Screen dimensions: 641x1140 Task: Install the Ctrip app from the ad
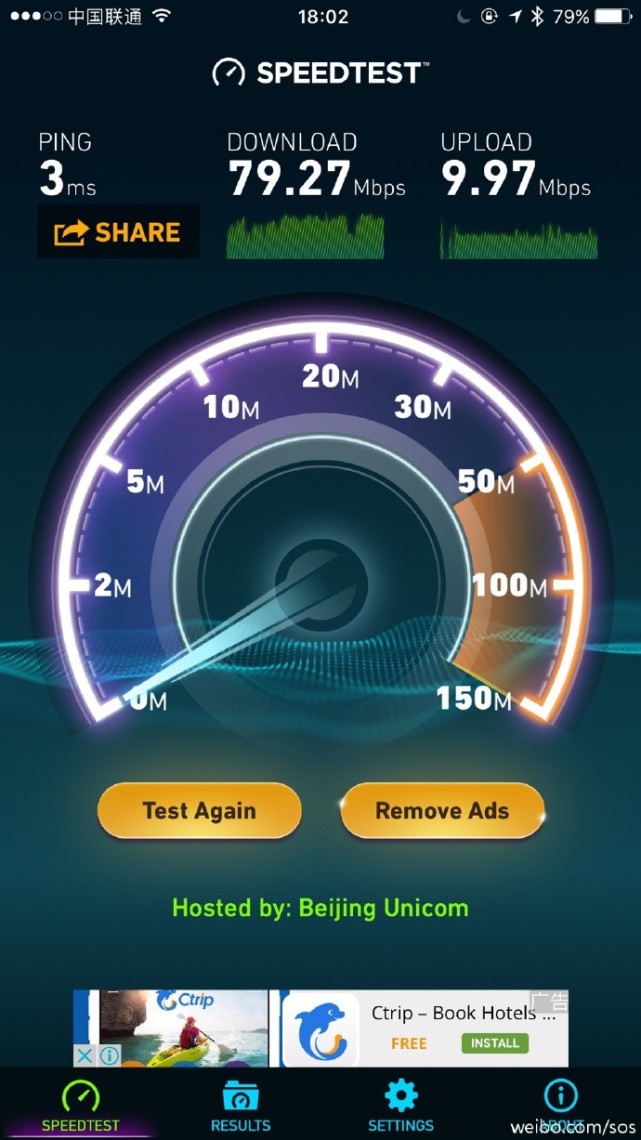pos(496,1043)
